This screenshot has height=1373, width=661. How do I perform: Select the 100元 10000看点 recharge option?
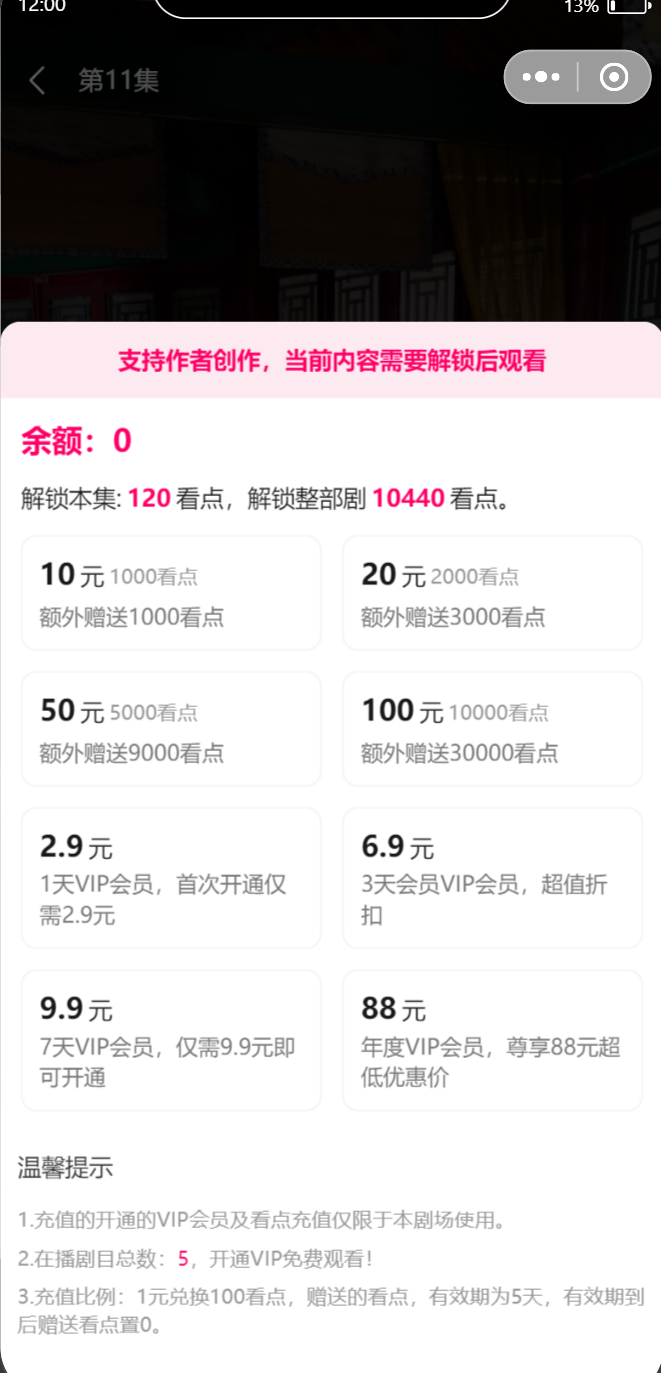492,729
